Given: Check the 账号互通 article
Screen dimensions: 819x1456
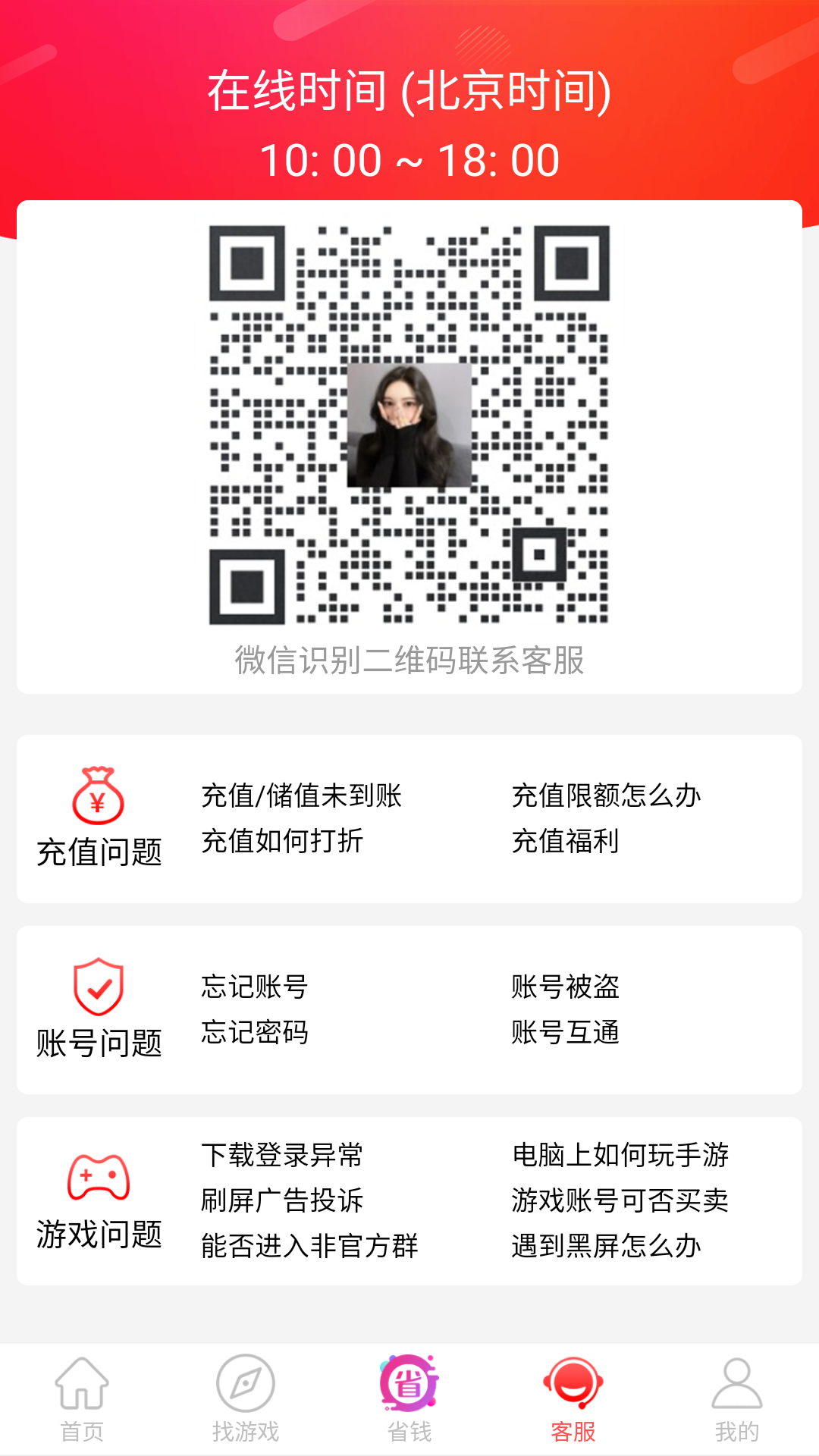Looking at the screenshot, I should click(565, 1033).
